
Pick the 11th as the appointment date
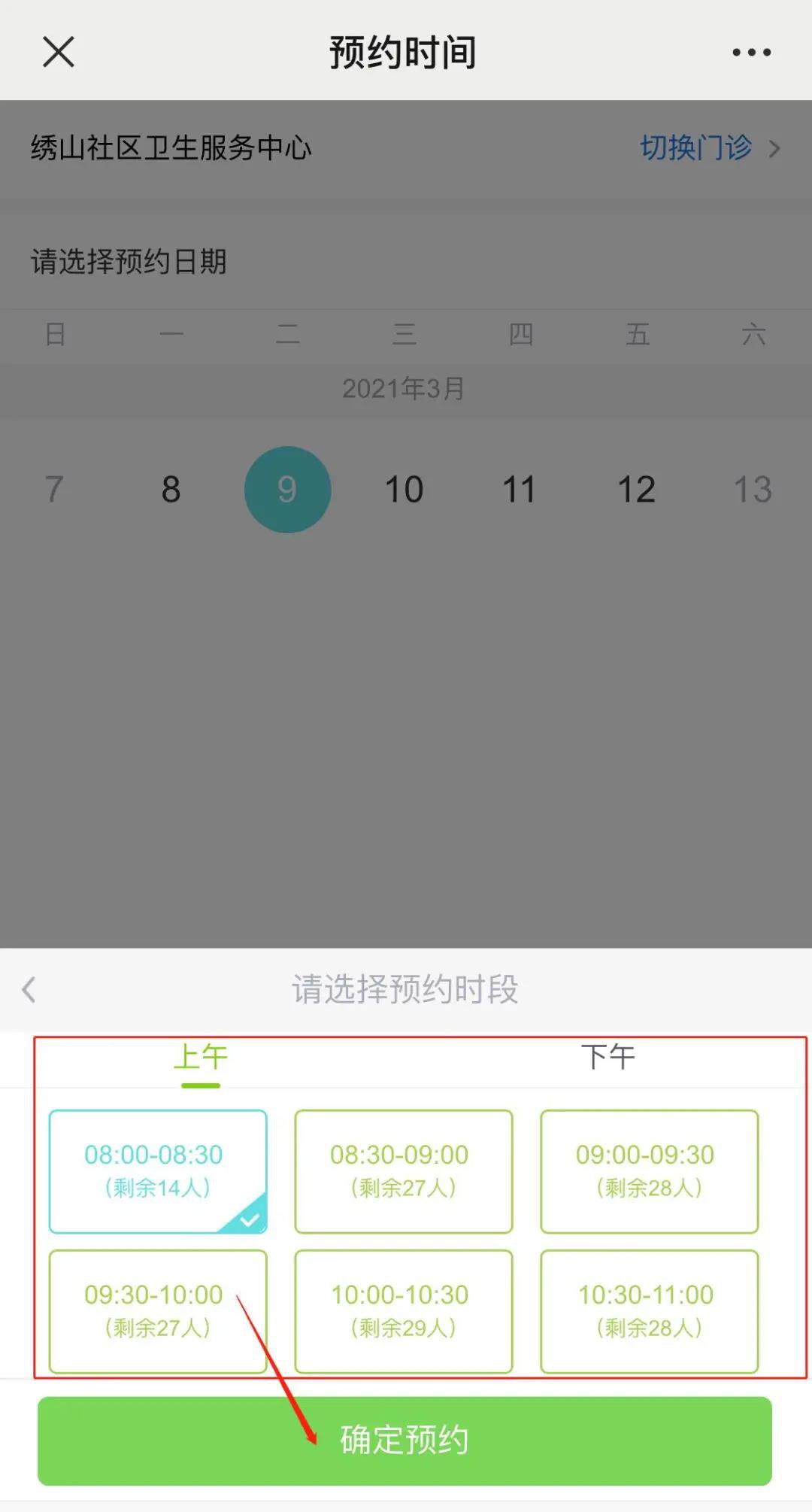coord(519,490)
